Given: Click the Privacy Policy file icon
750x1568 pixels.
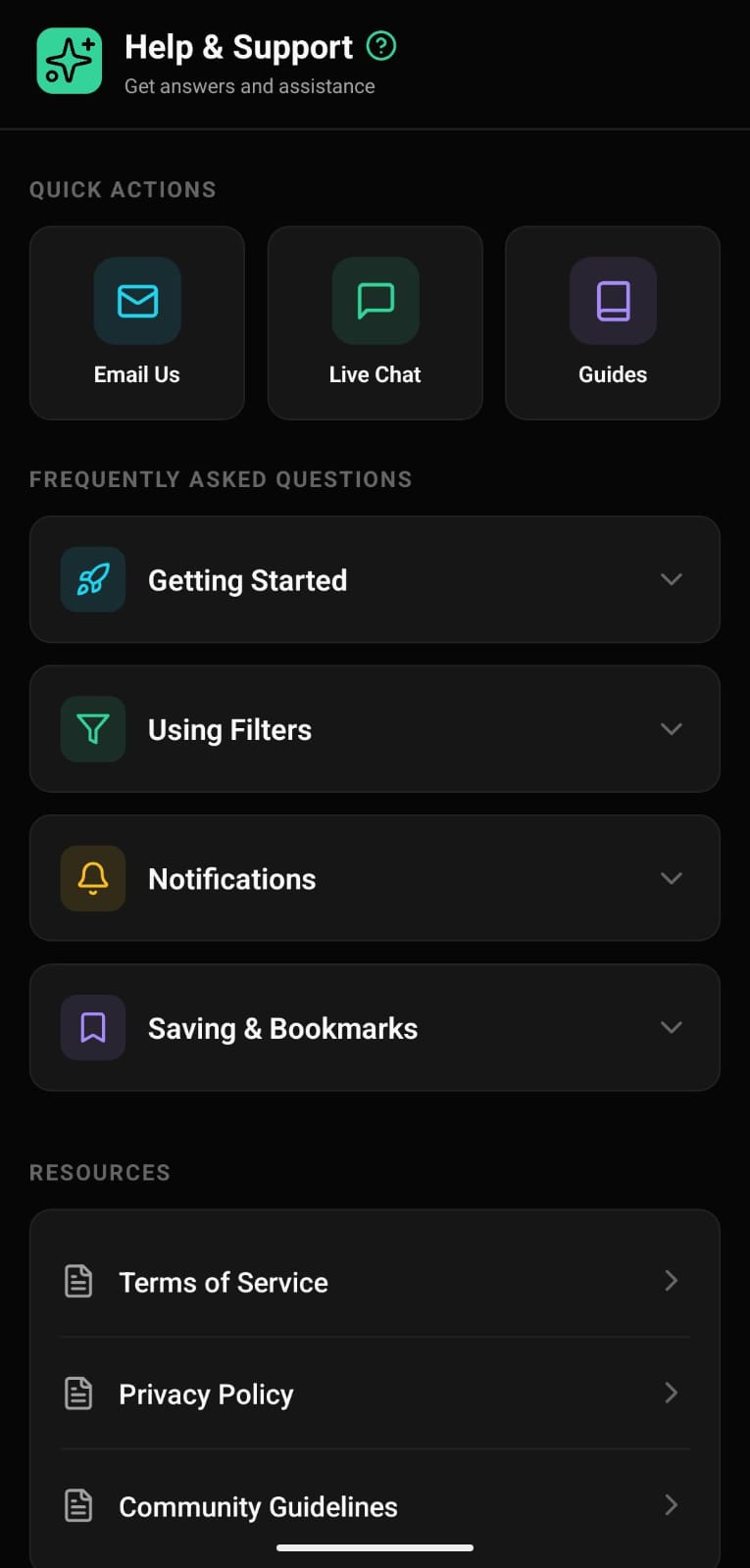Looking at the screenshot, I should (78, 1393).
